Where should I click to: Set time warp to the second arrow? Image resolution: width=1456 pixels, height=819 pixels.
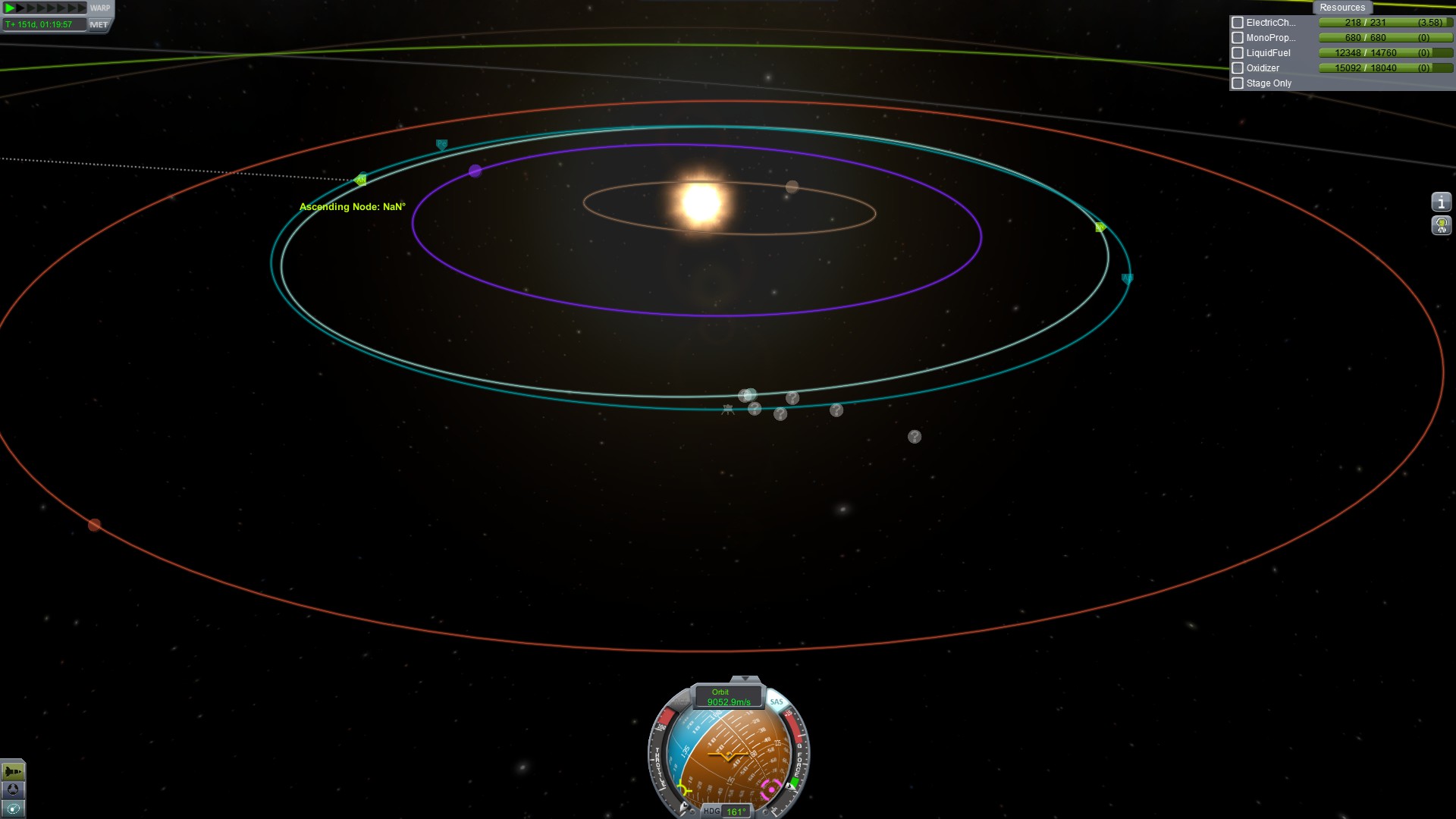[21, 8]
